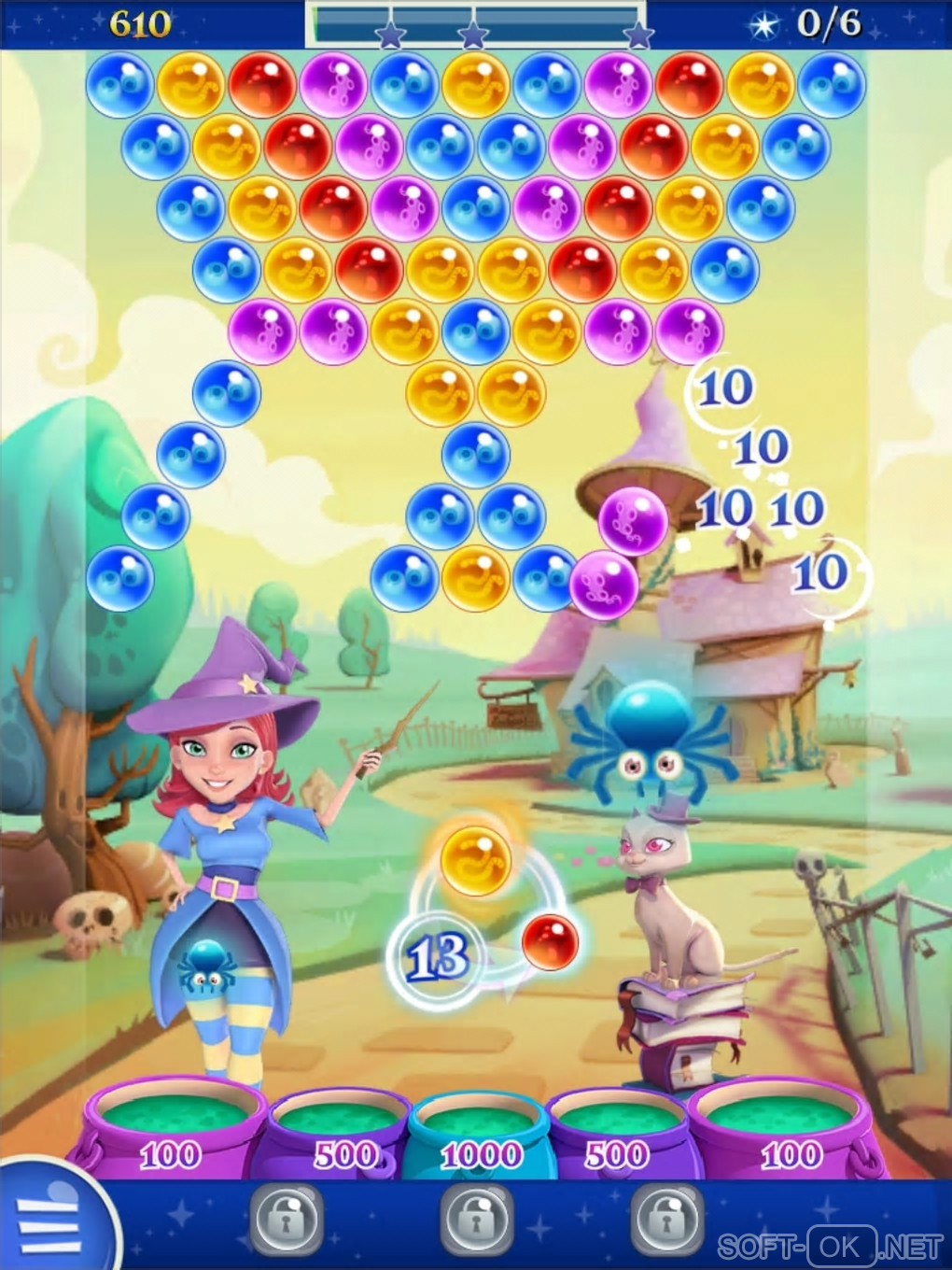This screenshot has height=1270, width=952.
Task: Swap to the red reserve bubble
Action: pyautogui.click(x=550, y=941)
